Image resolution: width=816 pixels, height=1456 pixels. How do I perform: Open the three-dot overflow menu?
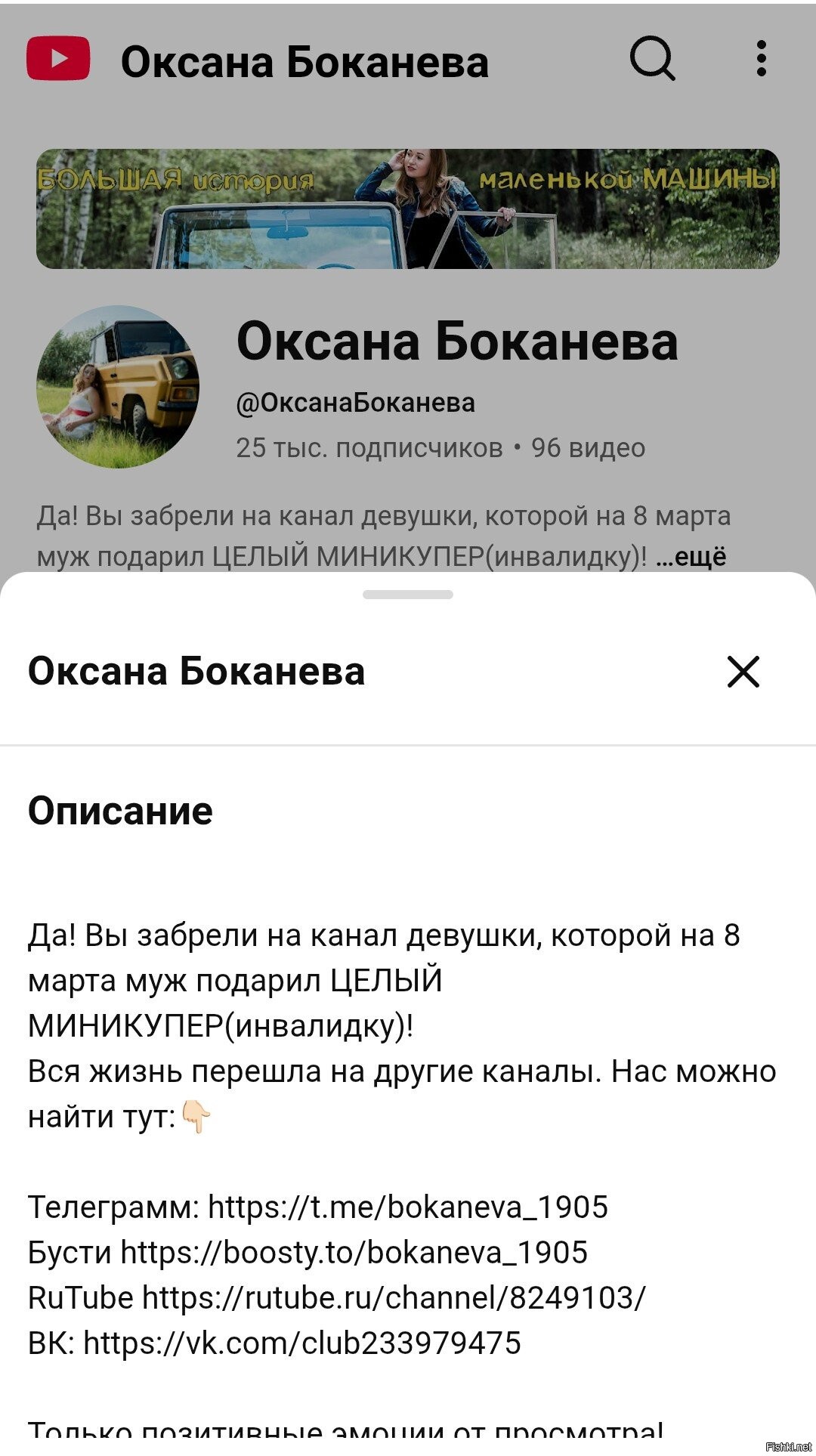click(x=761, y=58)
